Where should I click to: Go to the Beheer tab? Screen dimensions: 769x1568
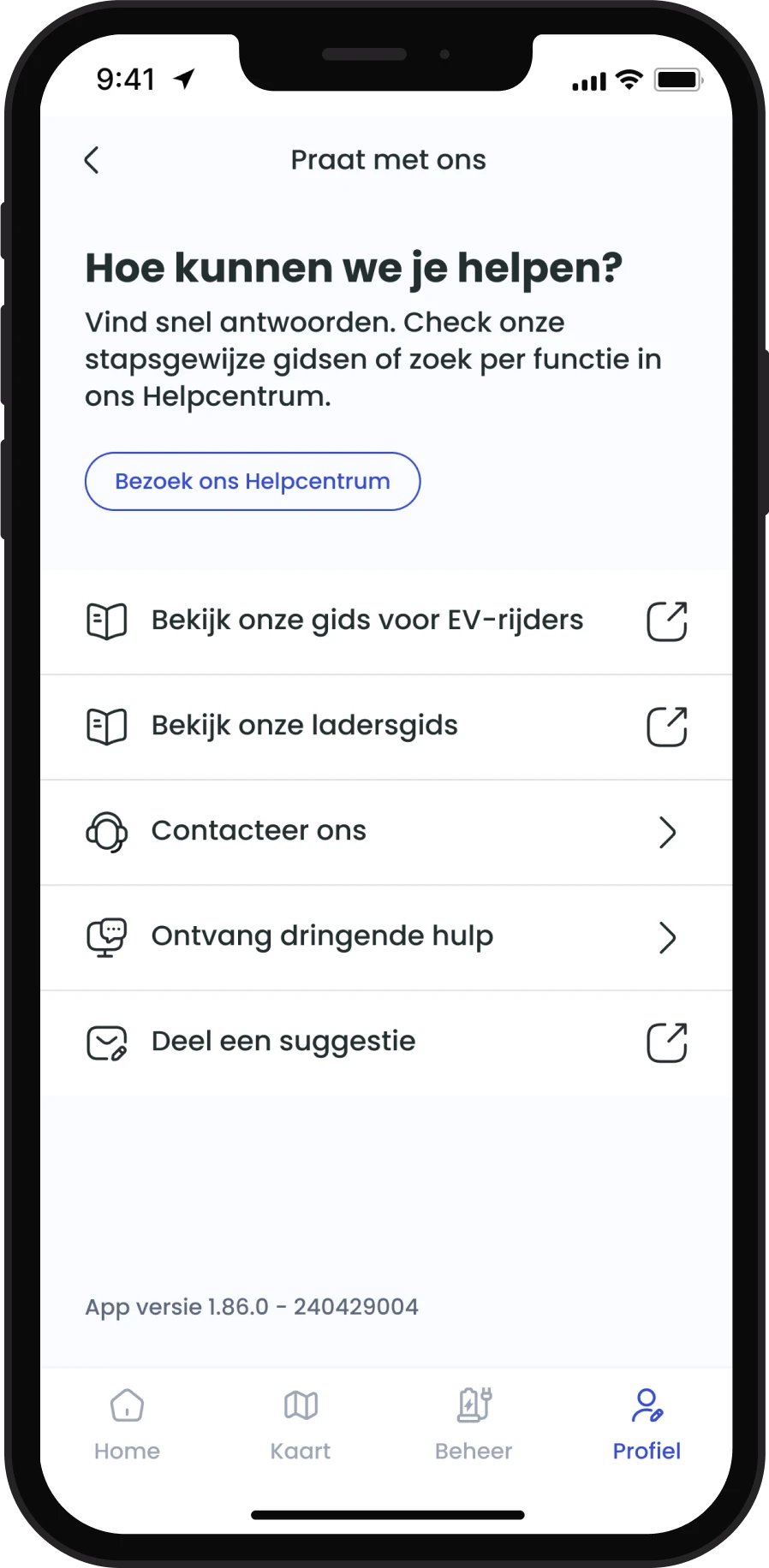474,1426
